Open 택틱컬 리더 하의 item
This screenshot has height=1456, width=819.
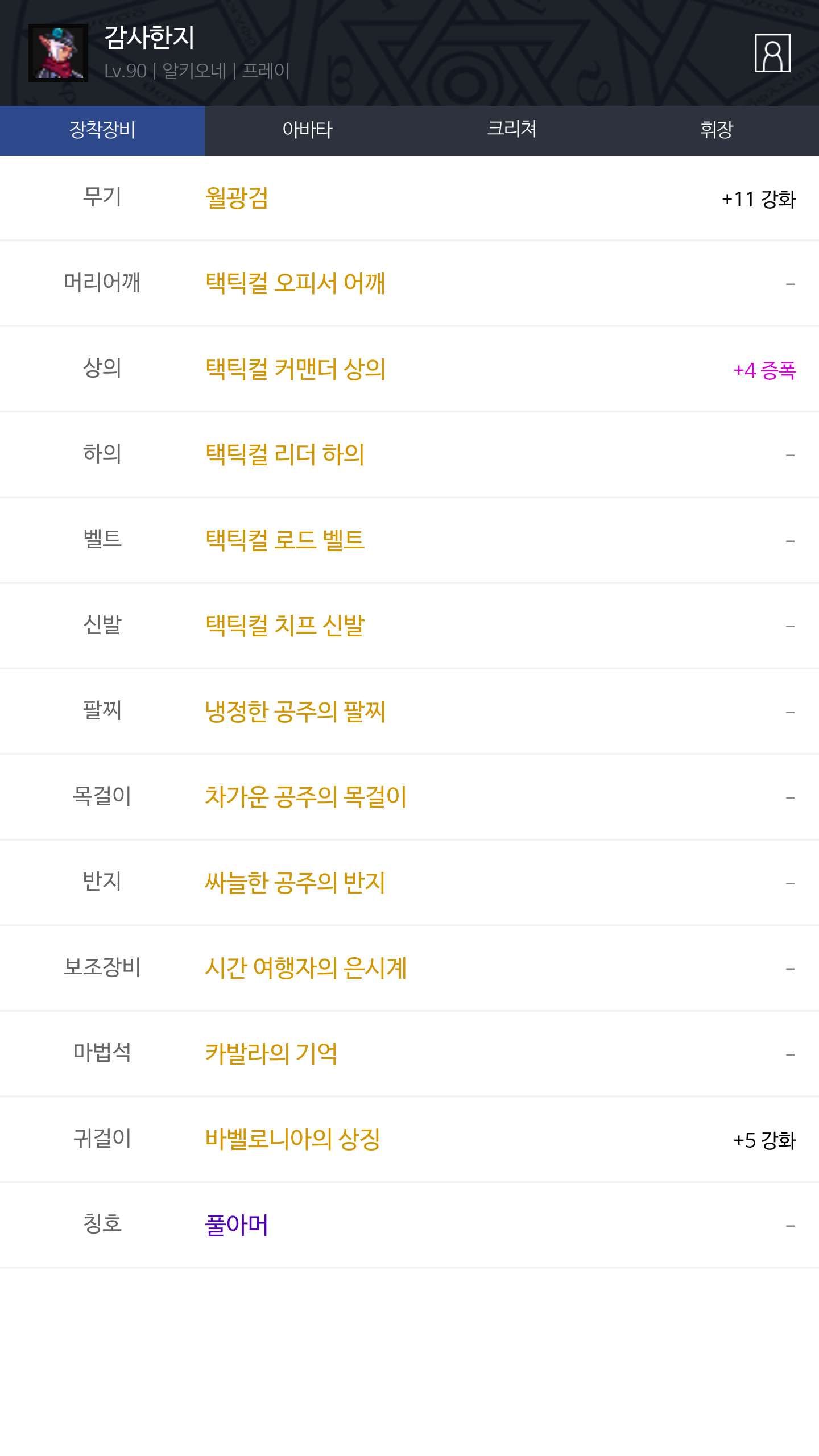click(284, 454)
